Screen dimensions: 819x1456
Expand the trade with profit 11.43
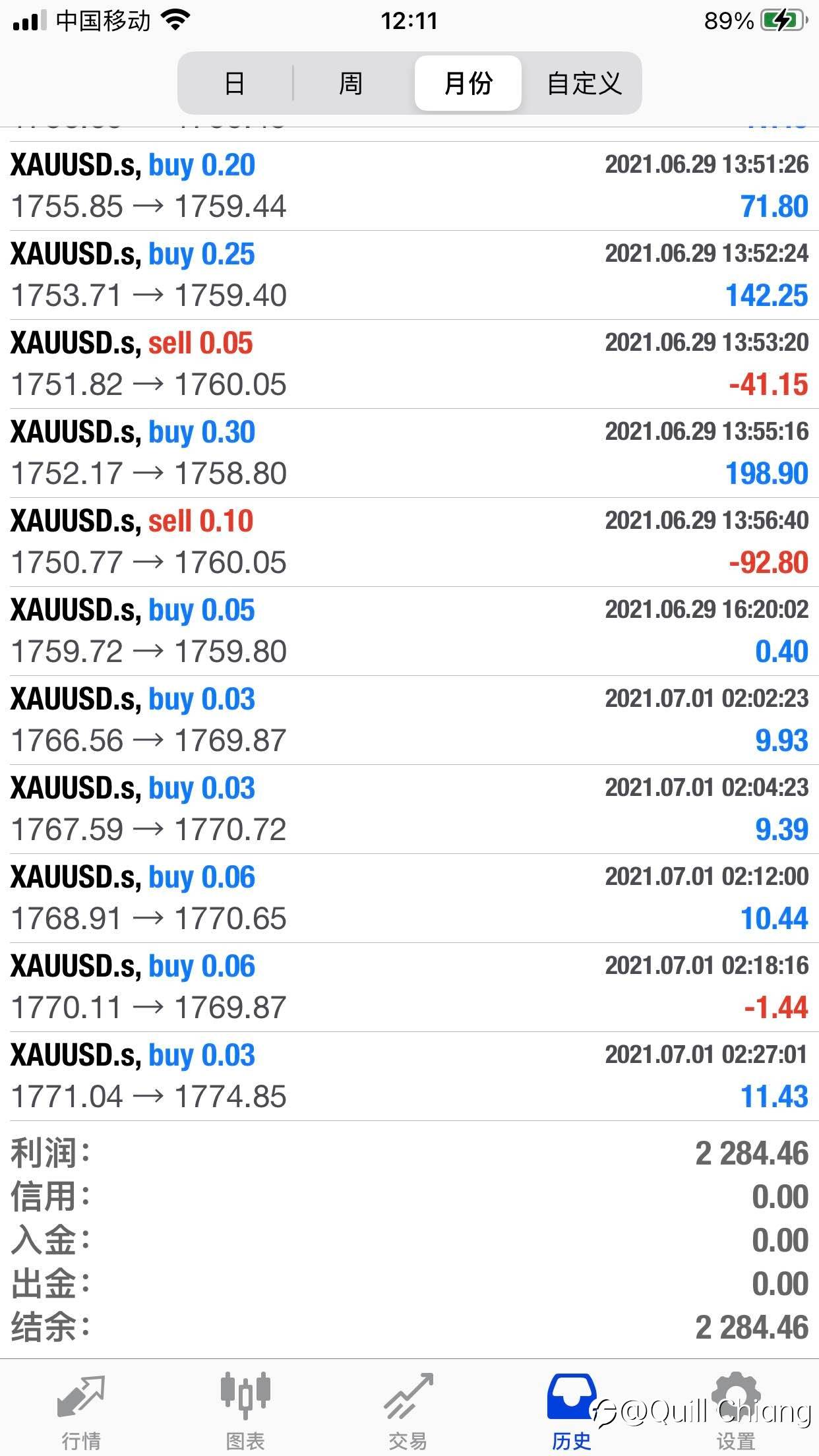tap(409, 1076)
